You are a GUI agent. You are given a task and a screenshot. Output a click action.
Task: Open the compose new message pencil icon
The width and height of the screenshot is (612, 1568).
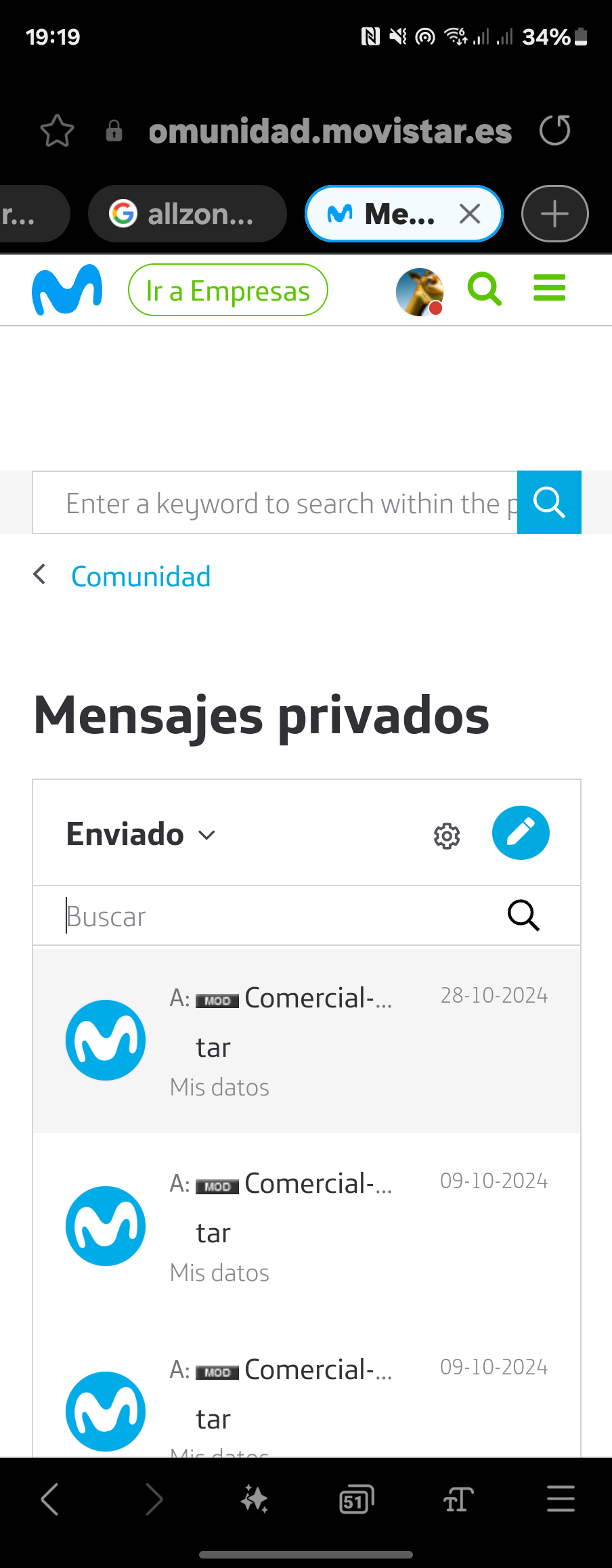coord(520,833)
